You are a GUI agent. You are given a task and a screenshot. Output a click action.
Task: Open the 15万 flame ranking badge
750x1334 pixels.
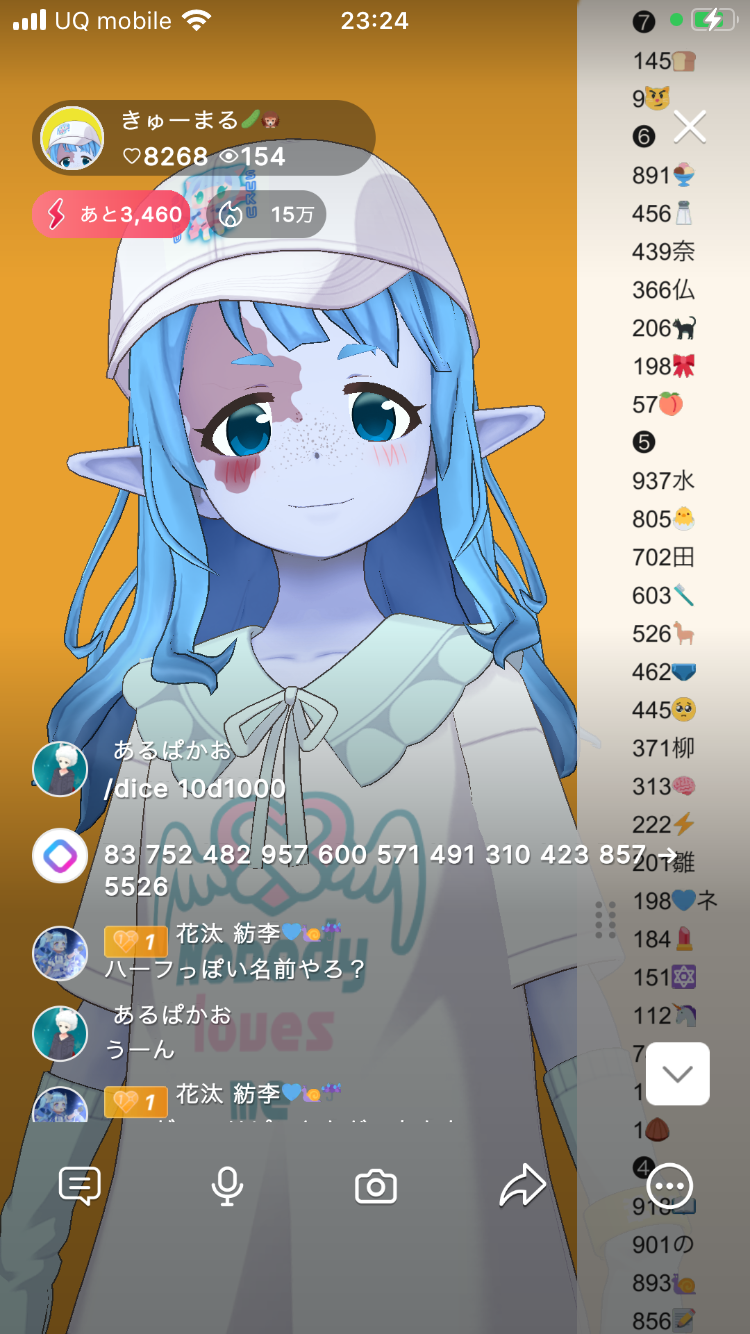pos(270,214)
